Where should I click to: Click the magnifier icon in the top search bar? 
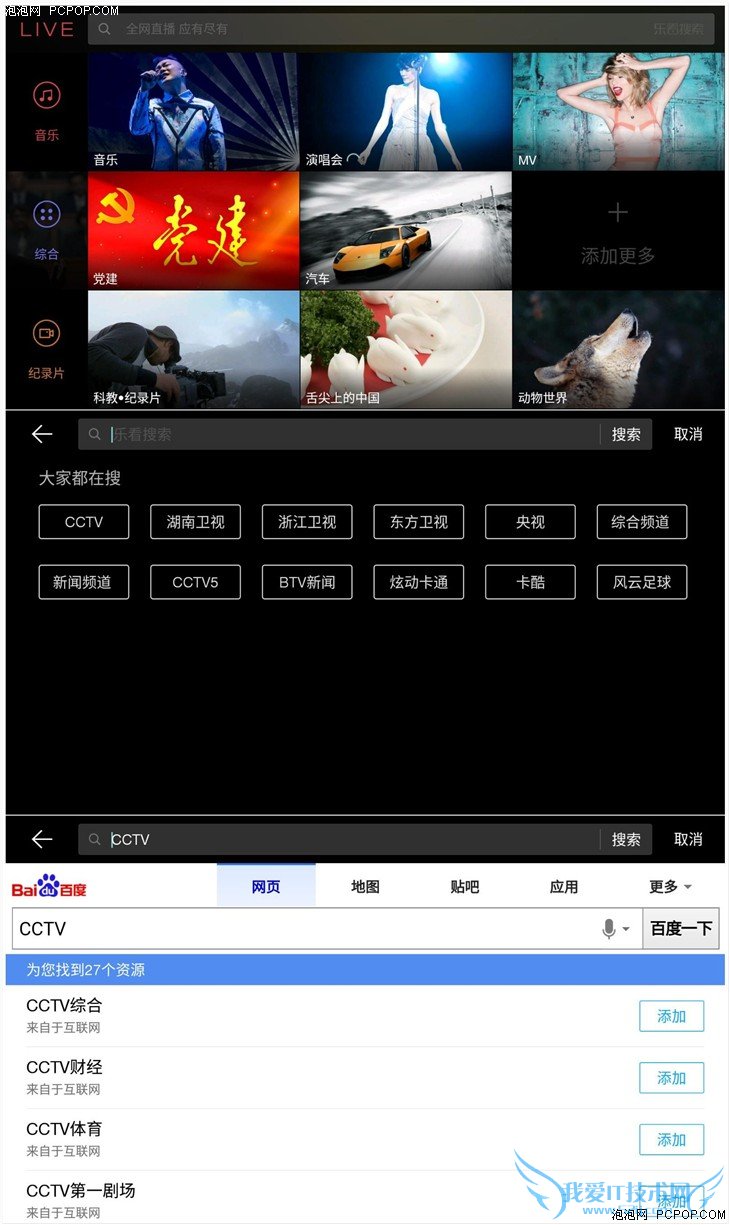pos(104,30)
